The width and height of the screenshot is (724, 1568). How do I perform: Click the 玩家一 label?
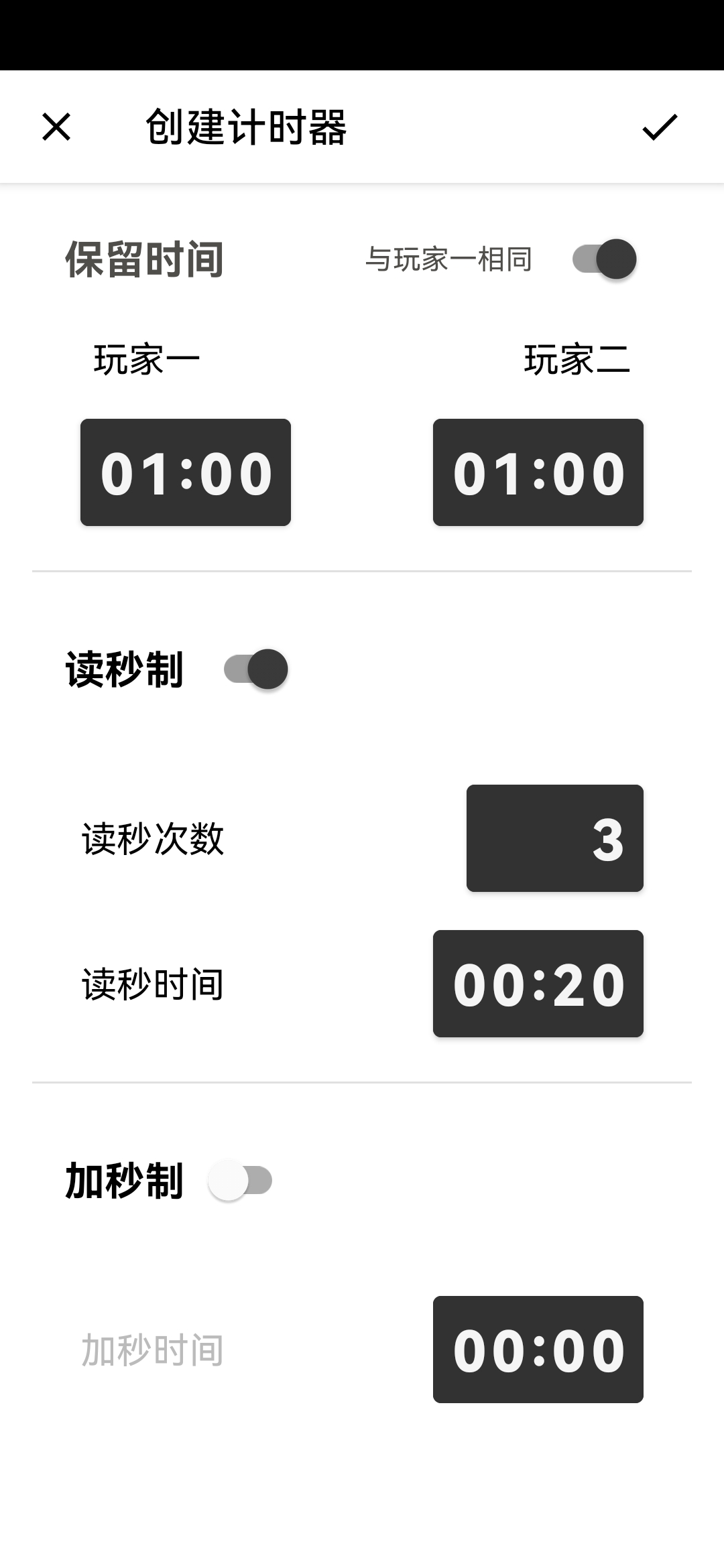pyautogui.click(x=145, y=359)
